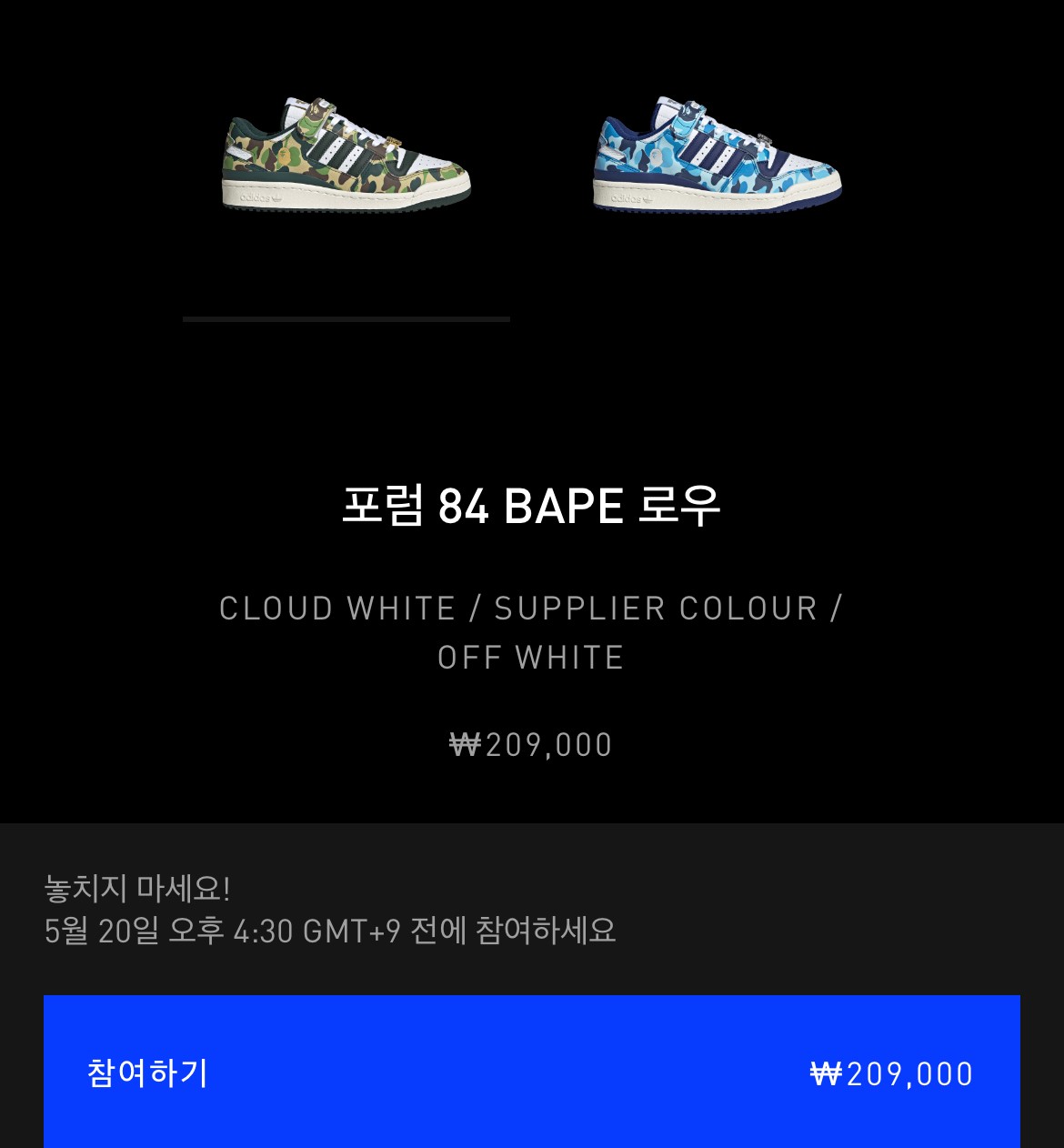1064x1148 pixels.
Task: Select the green camo shoe thumbnail
Action: [346, 155]
